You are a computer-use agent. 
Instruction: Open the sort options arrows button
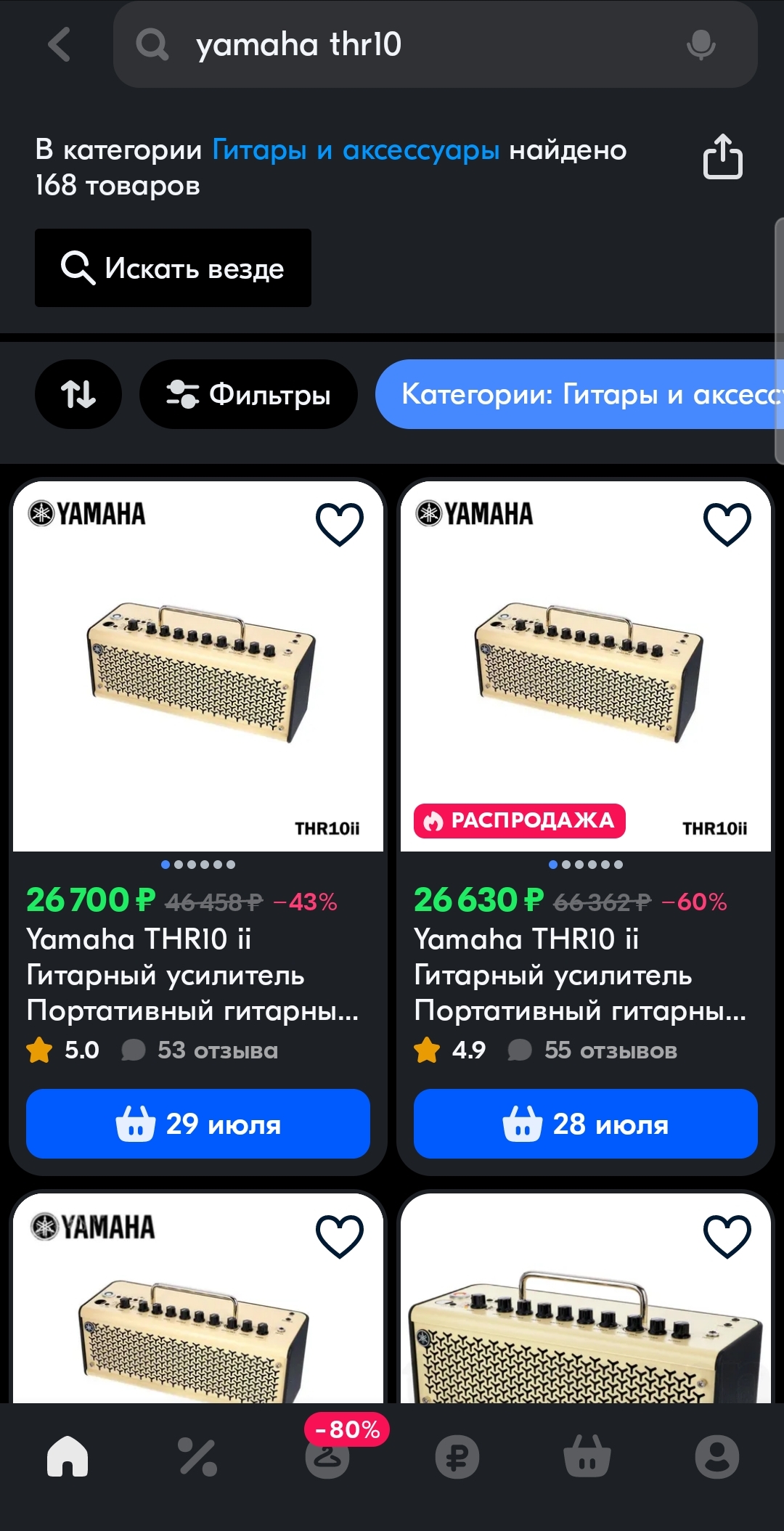(x=78, y=394)
